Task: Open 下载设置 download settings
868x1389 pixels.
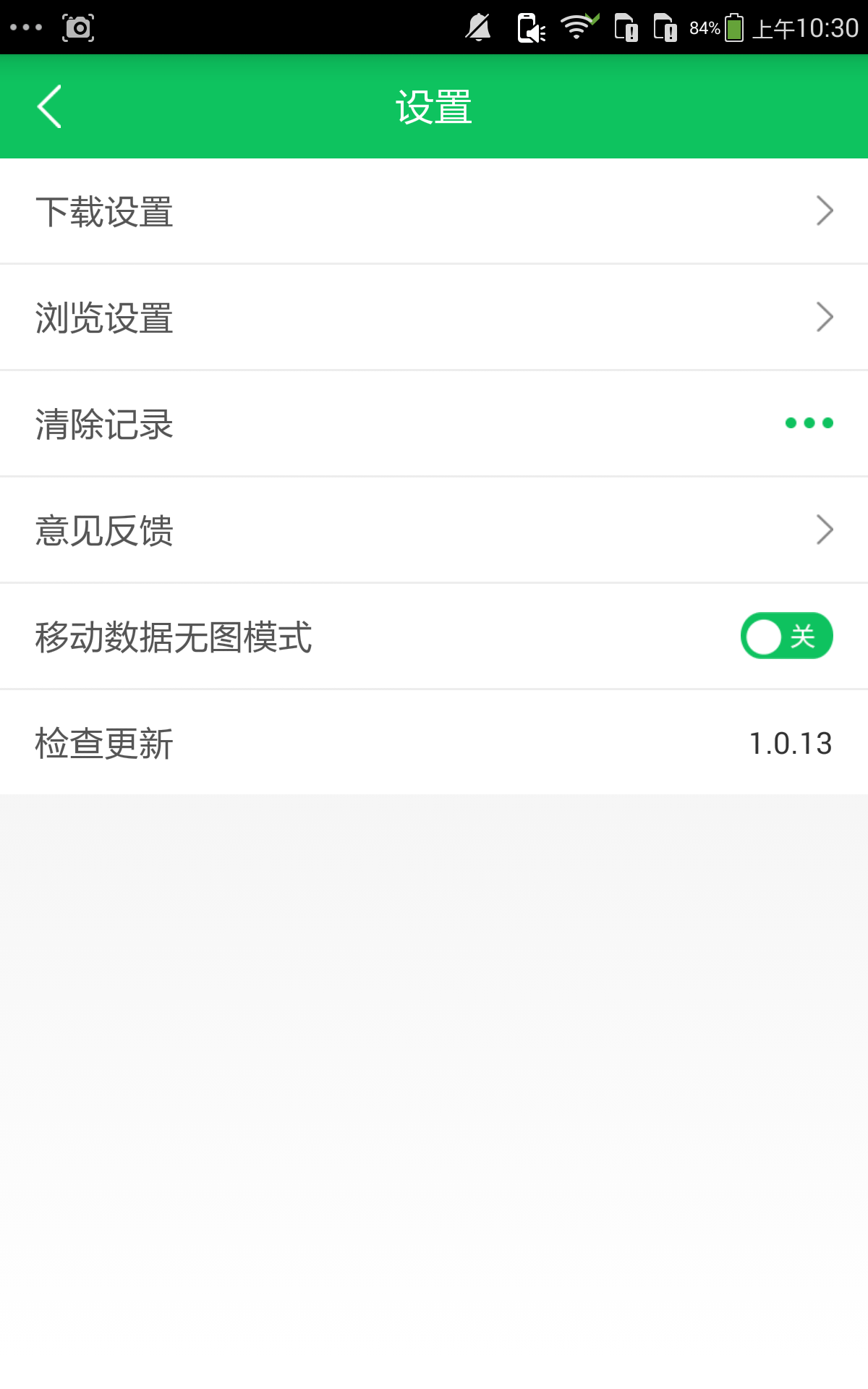Action: click(x=434, y=211)
